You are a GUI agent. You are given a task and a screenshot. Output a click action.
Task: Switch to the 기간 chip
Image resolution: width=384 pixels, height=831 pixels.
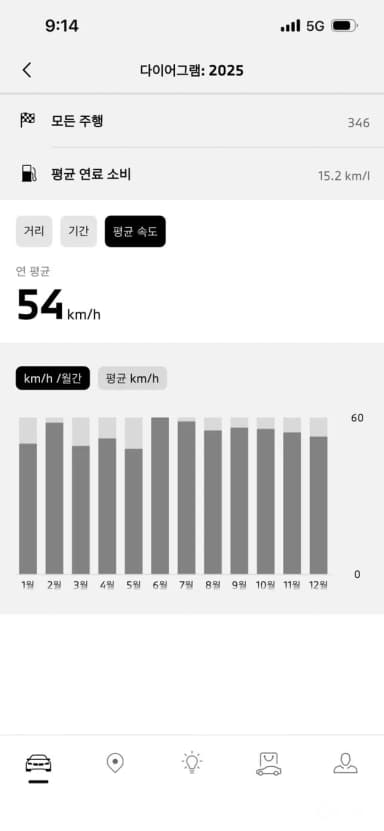coord(78,232)
